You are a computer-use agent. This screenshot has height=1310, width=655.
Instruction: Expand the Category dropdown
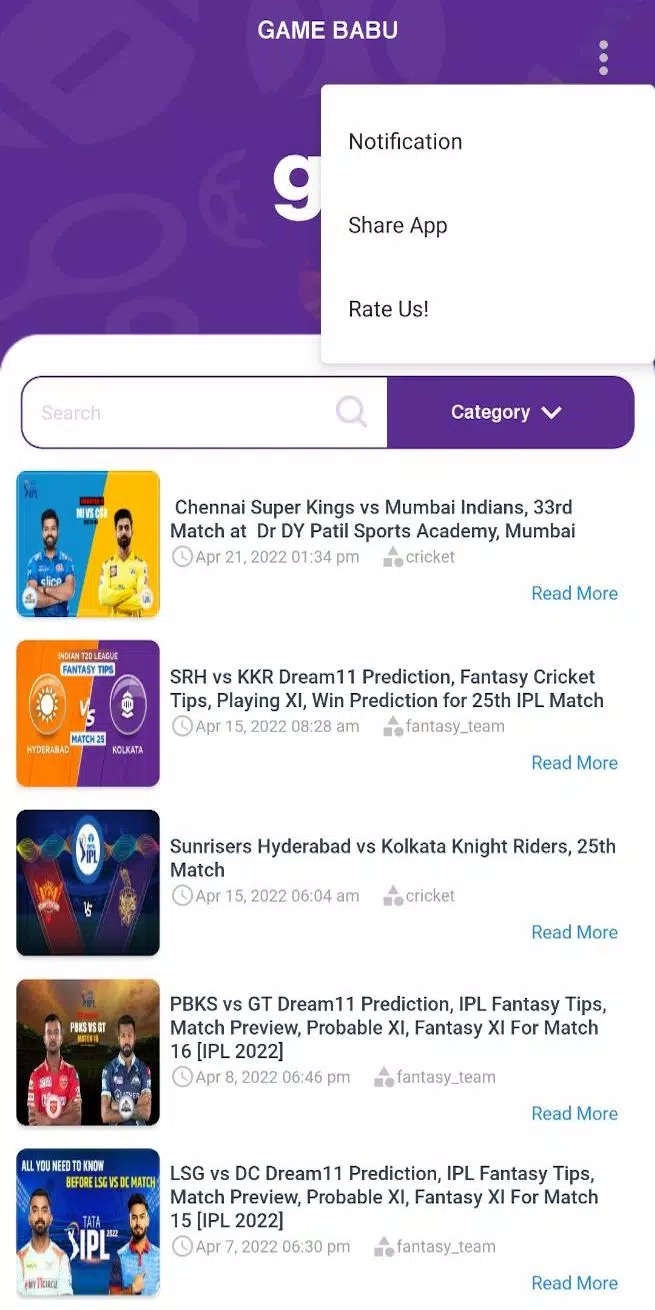point(510,412)
